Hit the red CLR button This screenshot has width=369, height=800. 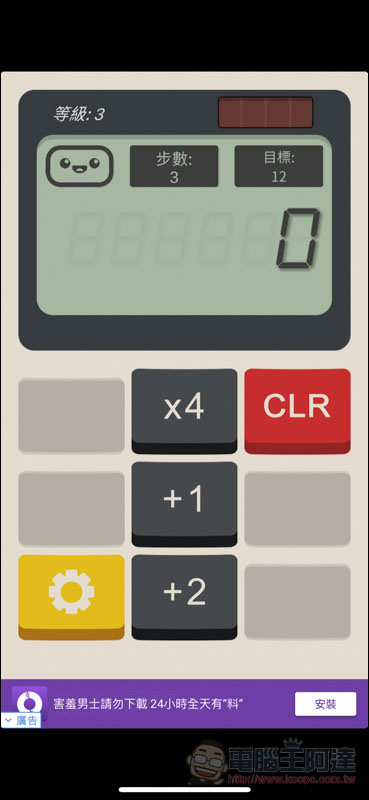pos(298,410)
